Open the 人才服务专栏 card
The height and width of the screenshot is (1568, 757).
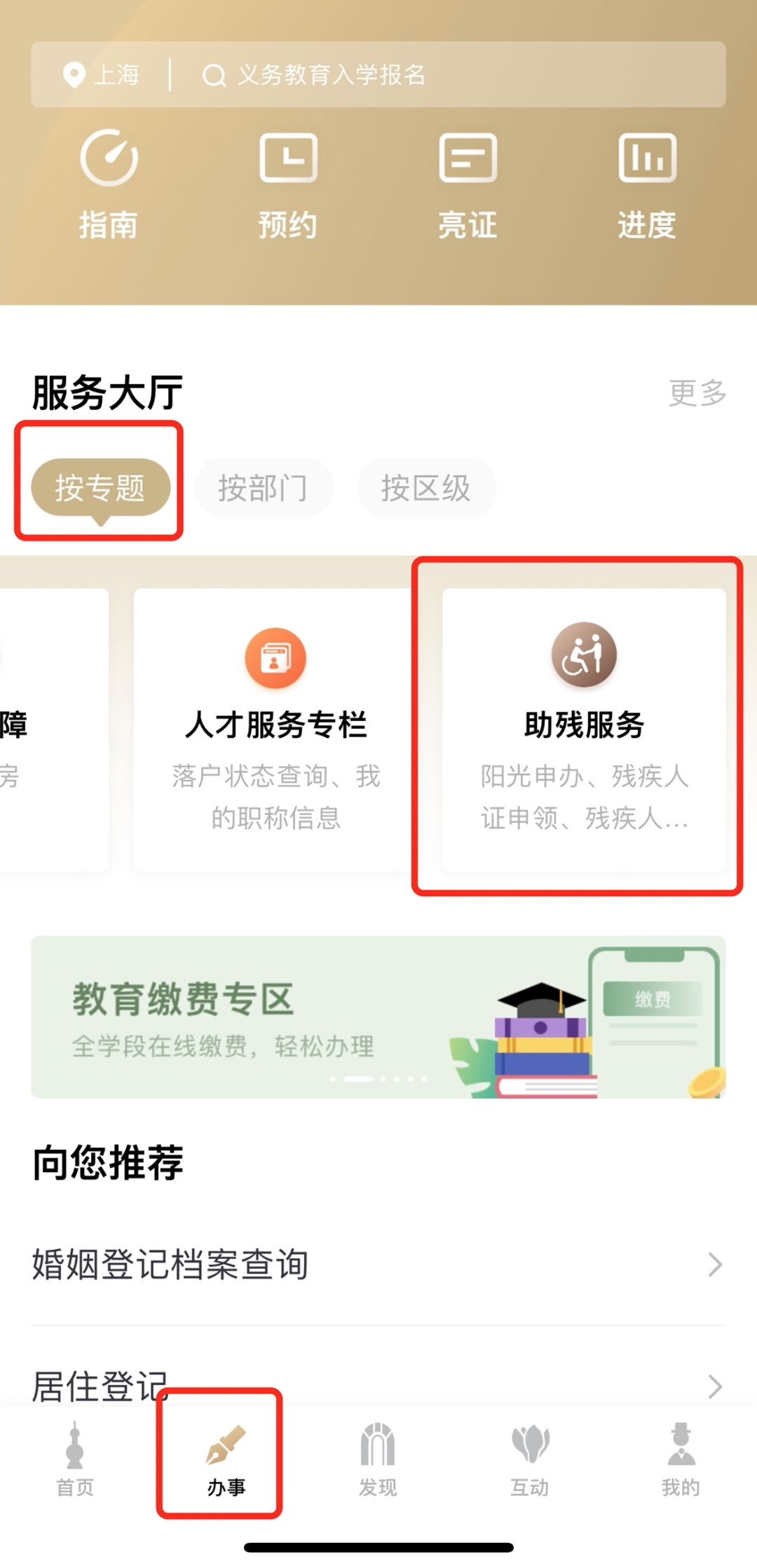tap(275, 729)
